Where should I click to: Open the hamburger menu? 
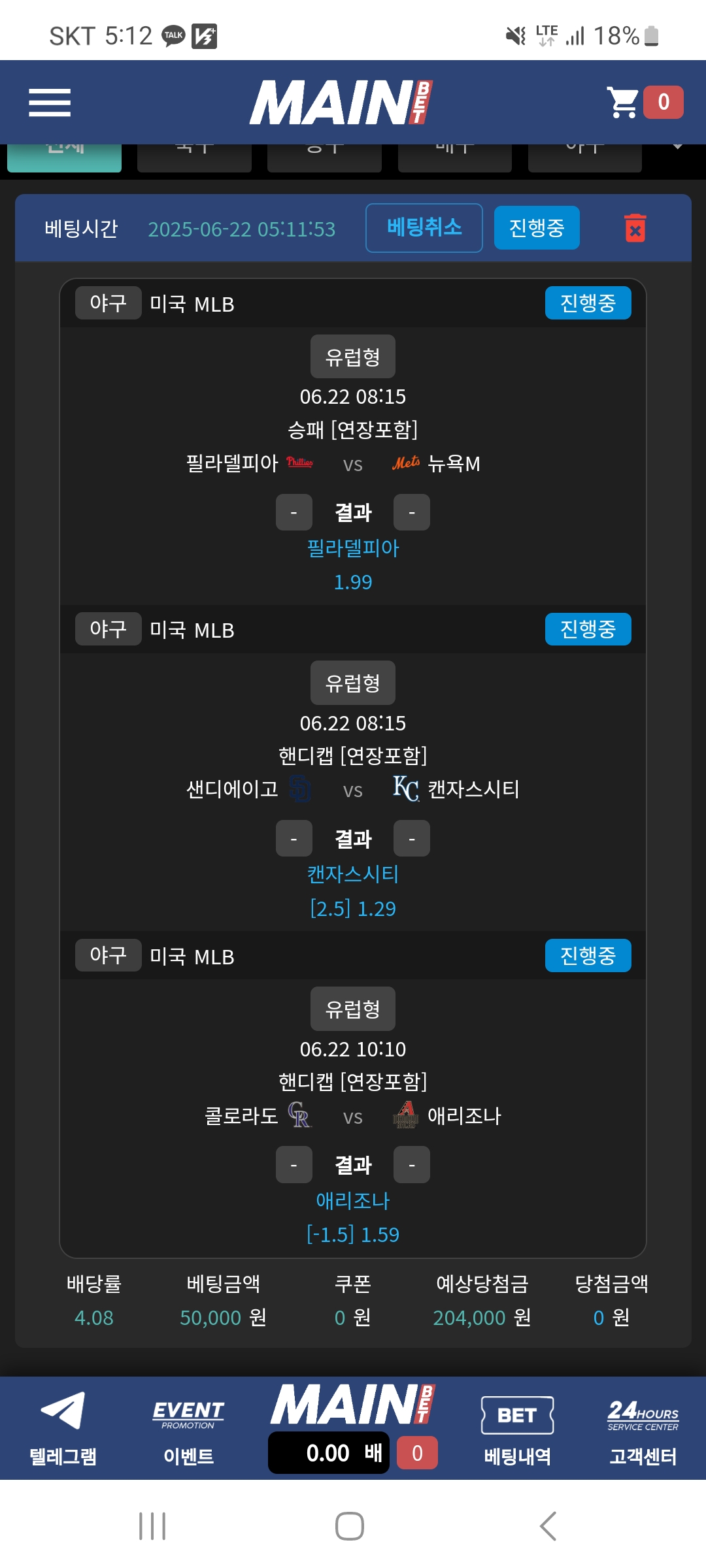pyautogui.click(x=50, y=103)
